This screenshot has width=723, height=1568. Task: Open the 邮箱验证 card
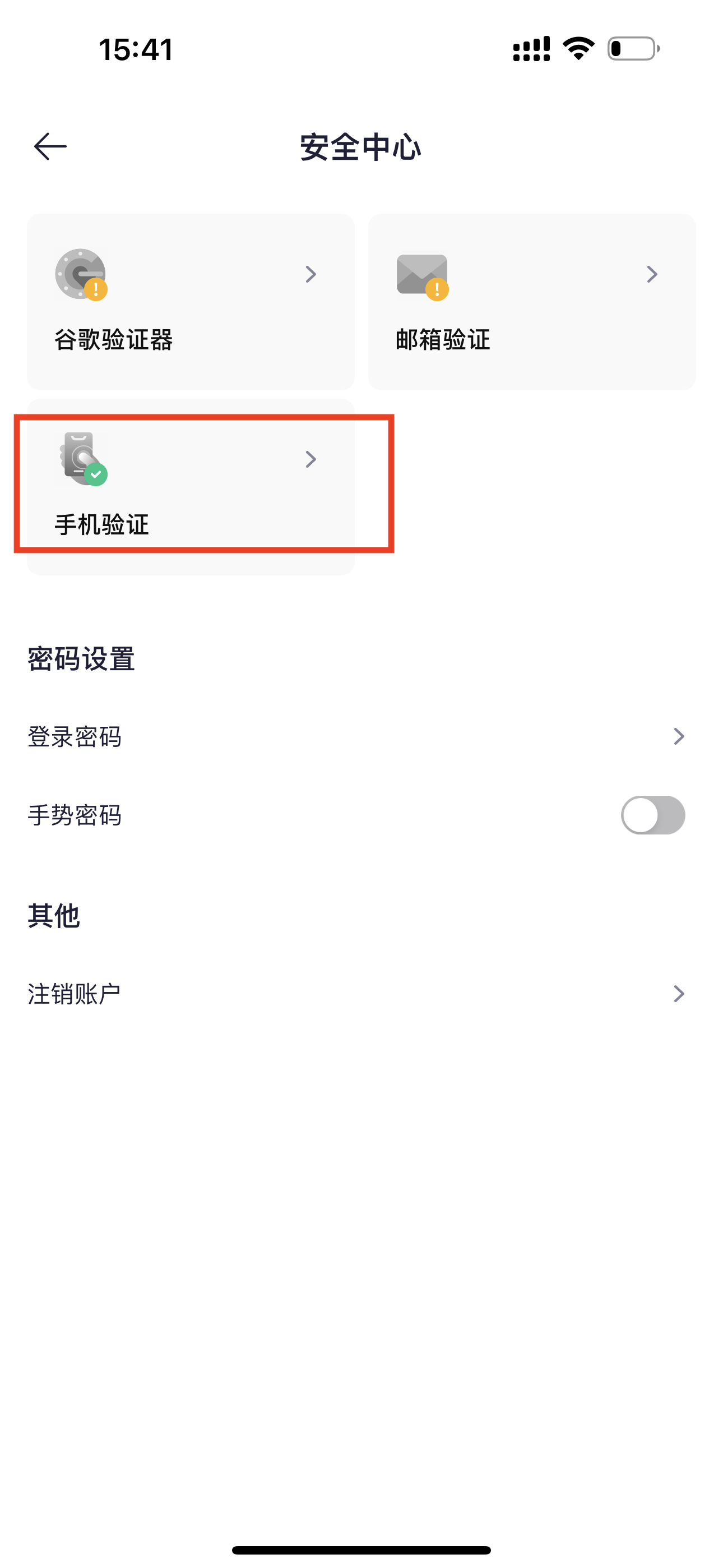point(531,301)
